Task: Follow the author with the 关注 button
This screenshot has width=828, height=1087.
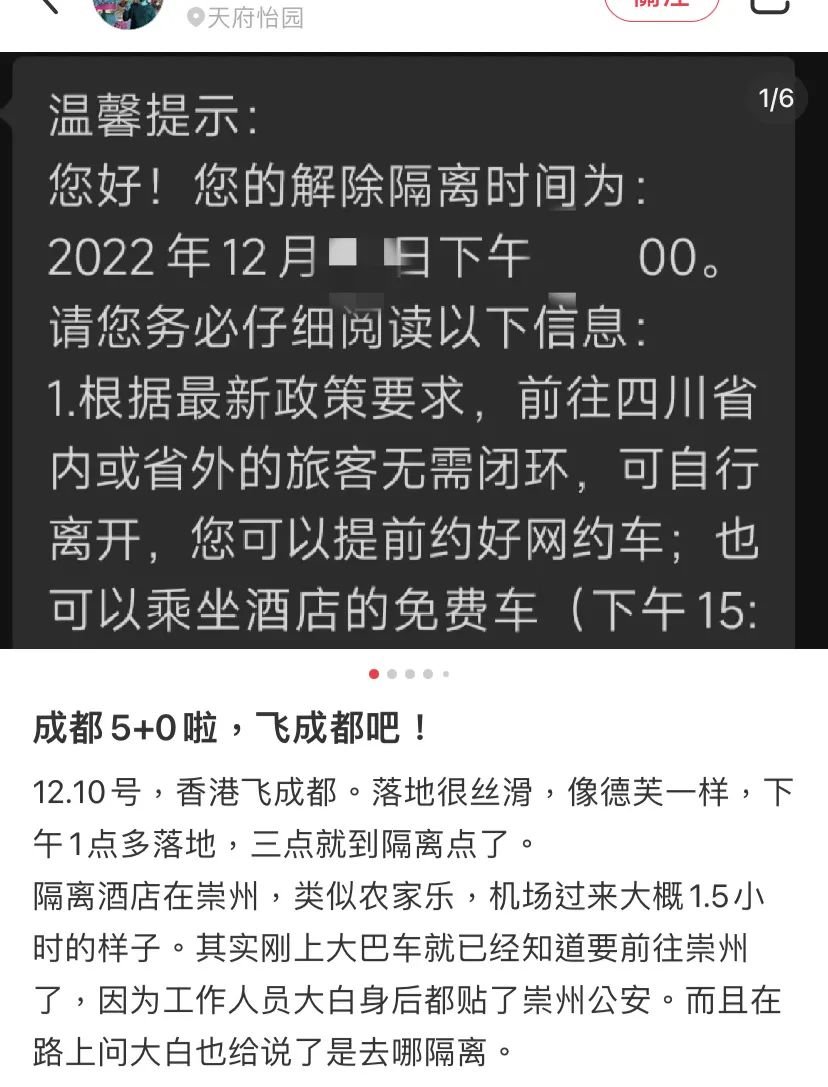Action: [661, 6]
